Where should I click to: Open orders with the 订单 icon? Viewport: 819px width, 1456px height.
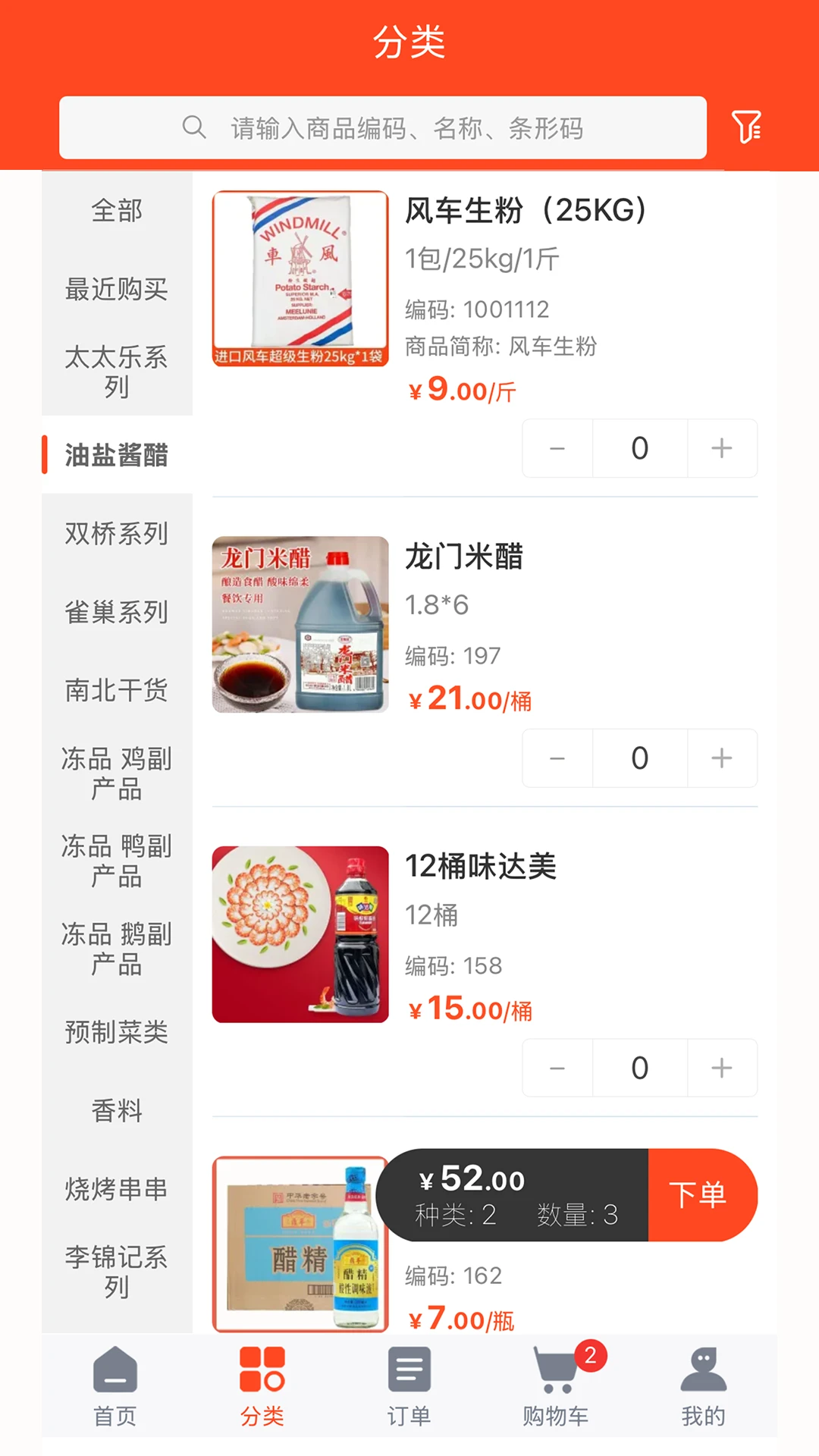[409, 1388]
